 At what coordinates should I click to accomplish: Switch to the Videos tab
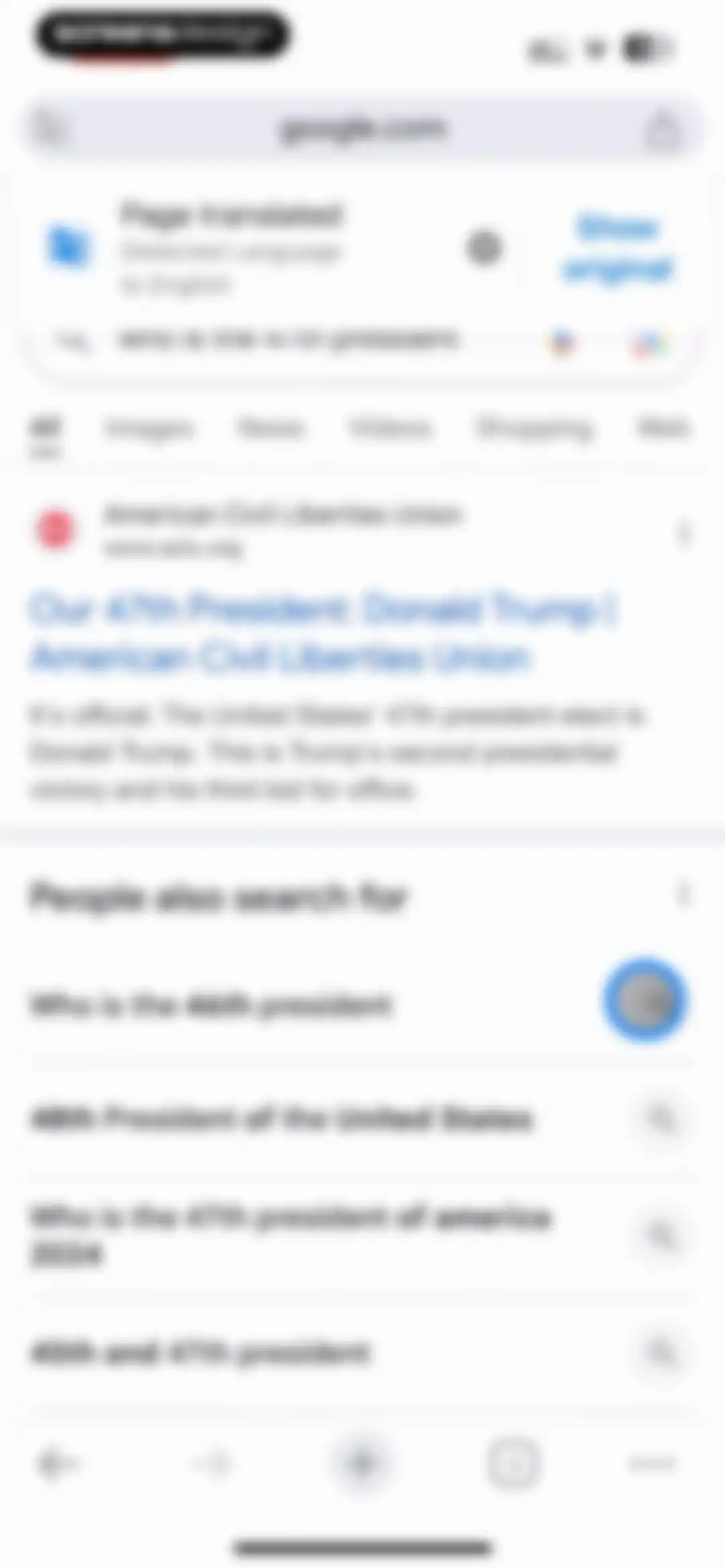[389, 428]
